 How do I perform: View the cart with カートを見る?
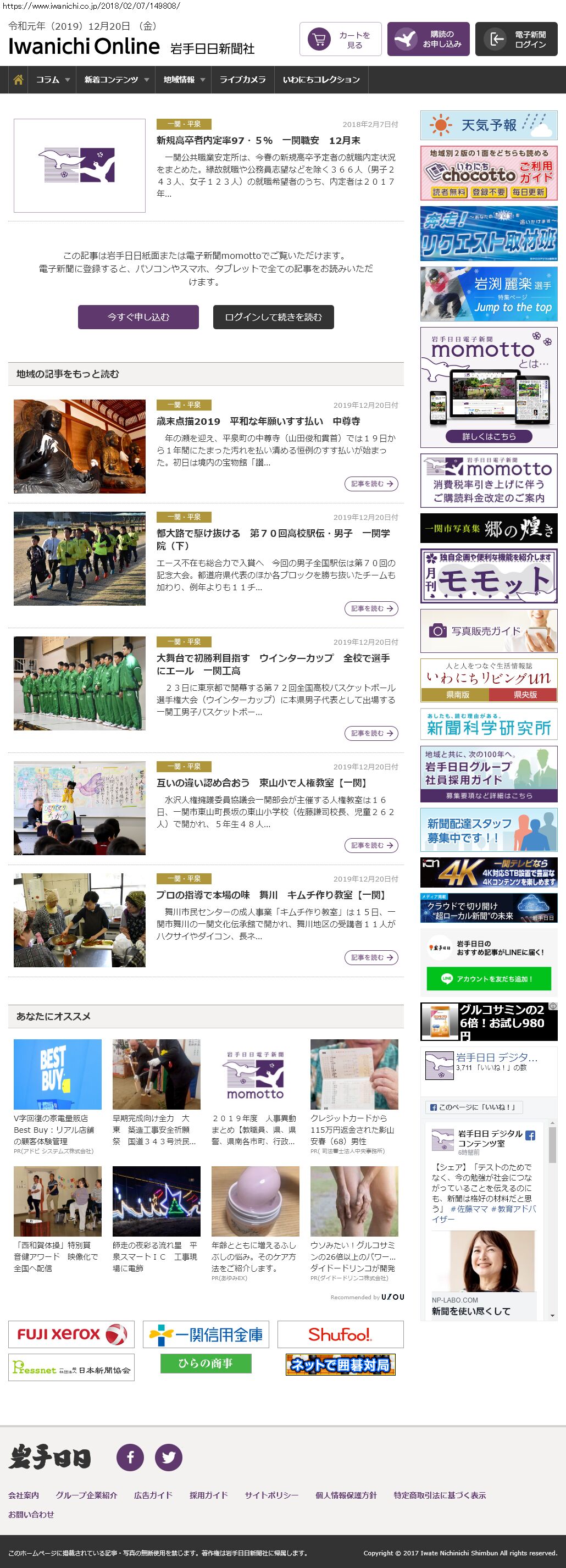340,40
